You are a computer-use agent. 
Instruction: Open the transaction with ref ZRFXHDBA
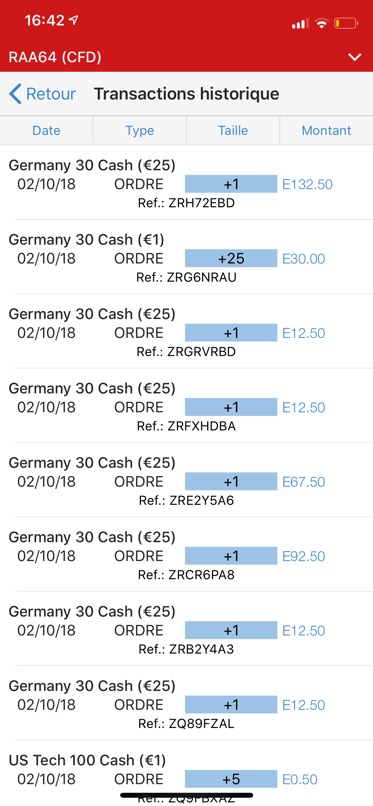click(186, 406)
